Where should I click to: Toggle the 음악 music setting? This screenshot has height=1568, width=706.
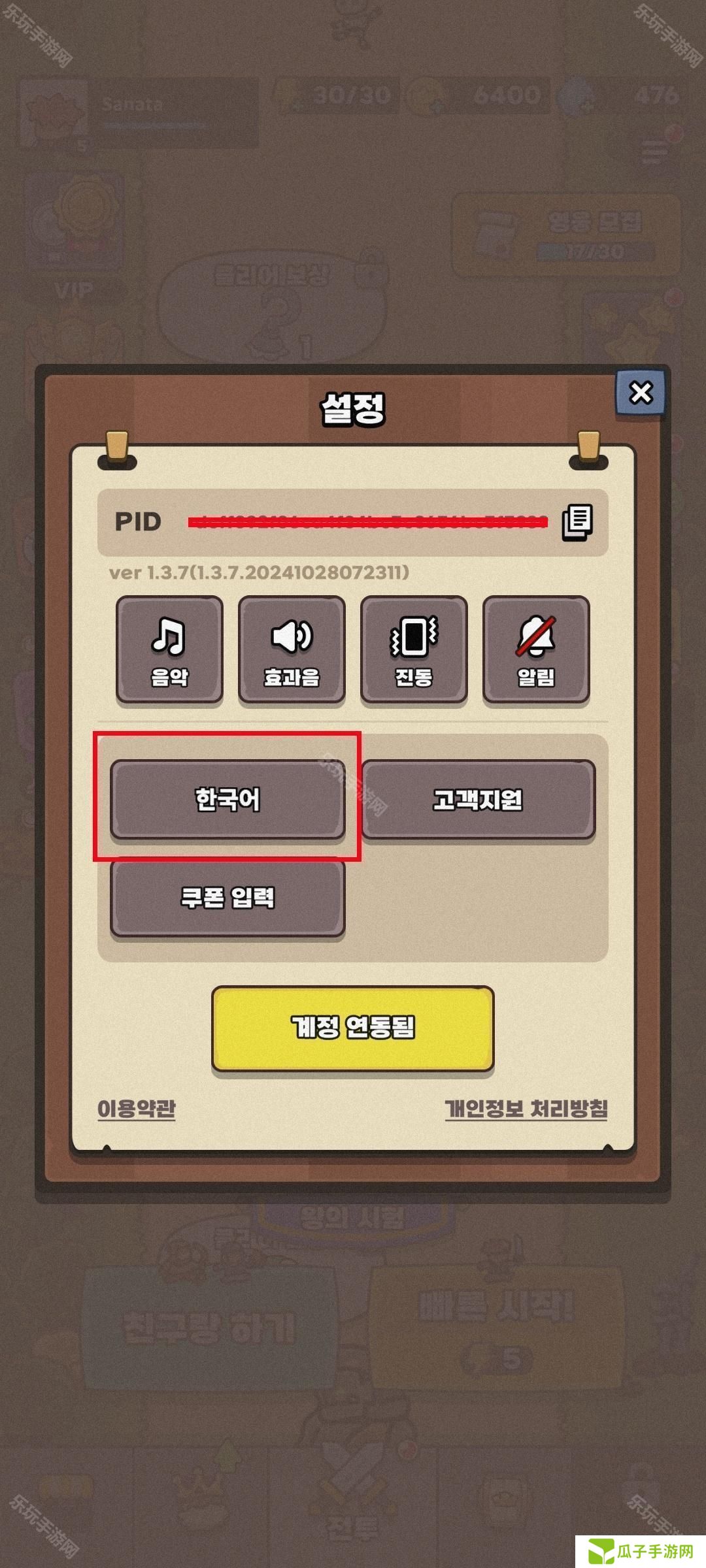click(x=169, y=649)
